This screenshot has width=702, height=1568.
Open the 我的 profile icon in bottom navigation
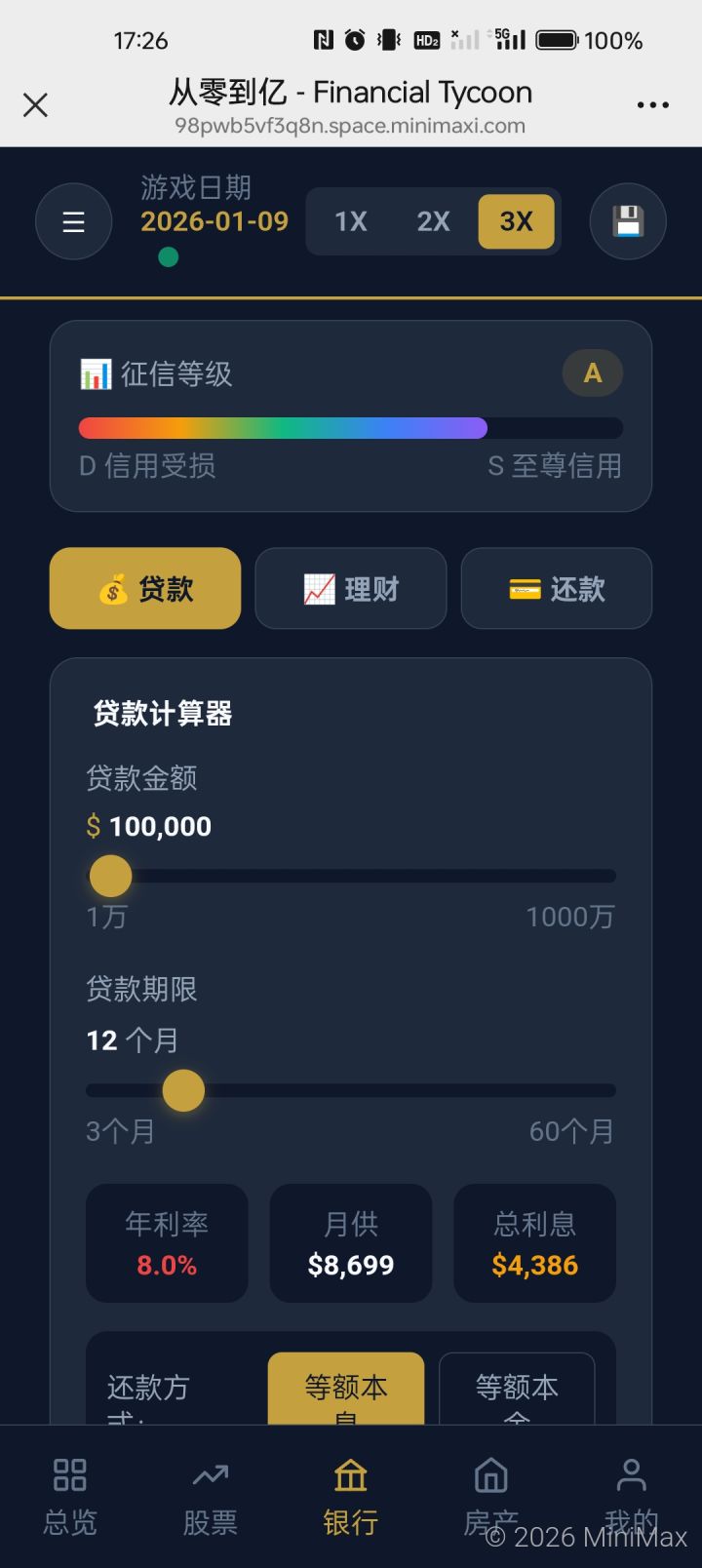tap(631, 1475)
